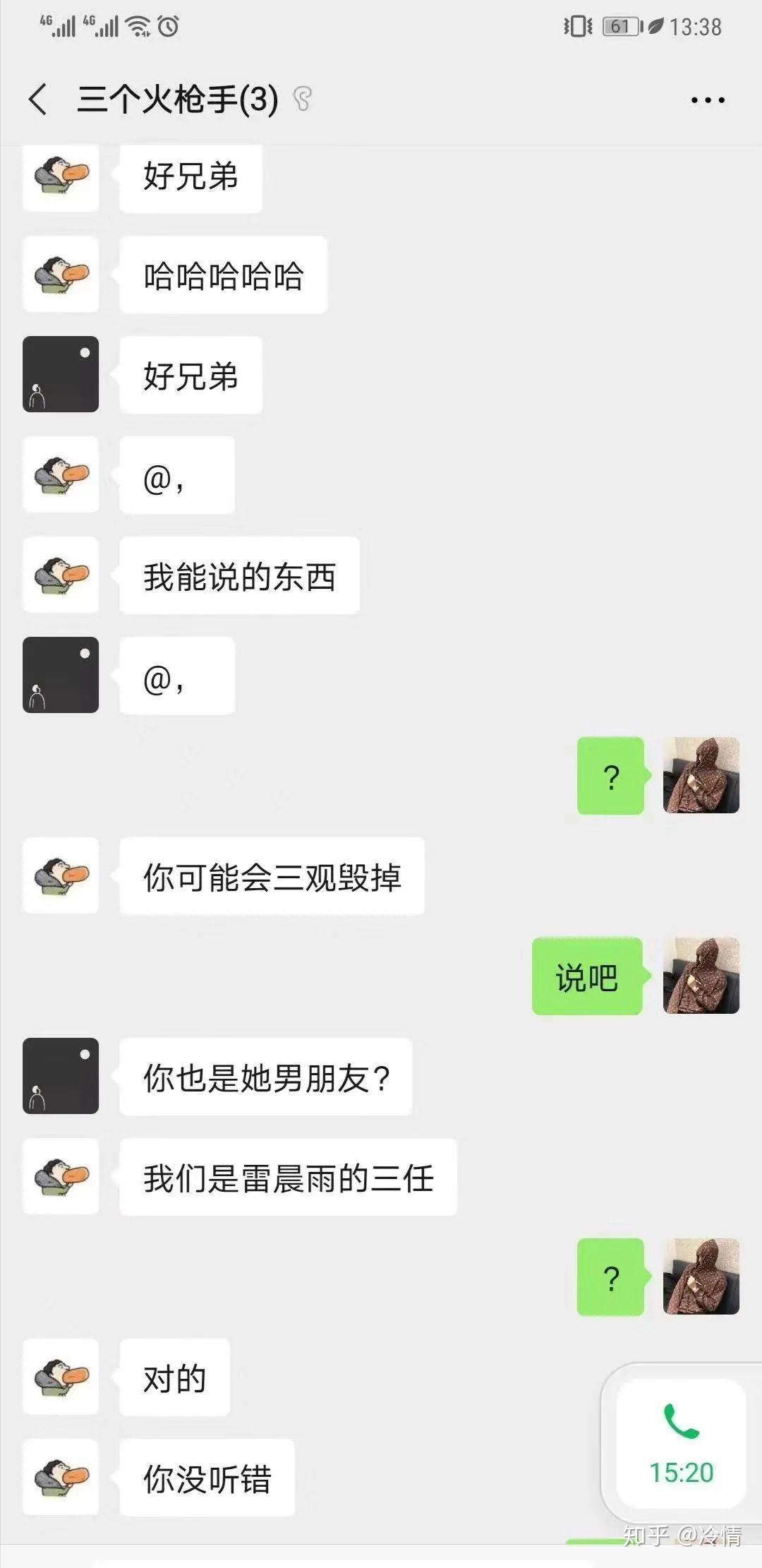This screenshot has width=762, height=1568.
Task: Open the three-dot chat info menu
Action: point(708,100)
